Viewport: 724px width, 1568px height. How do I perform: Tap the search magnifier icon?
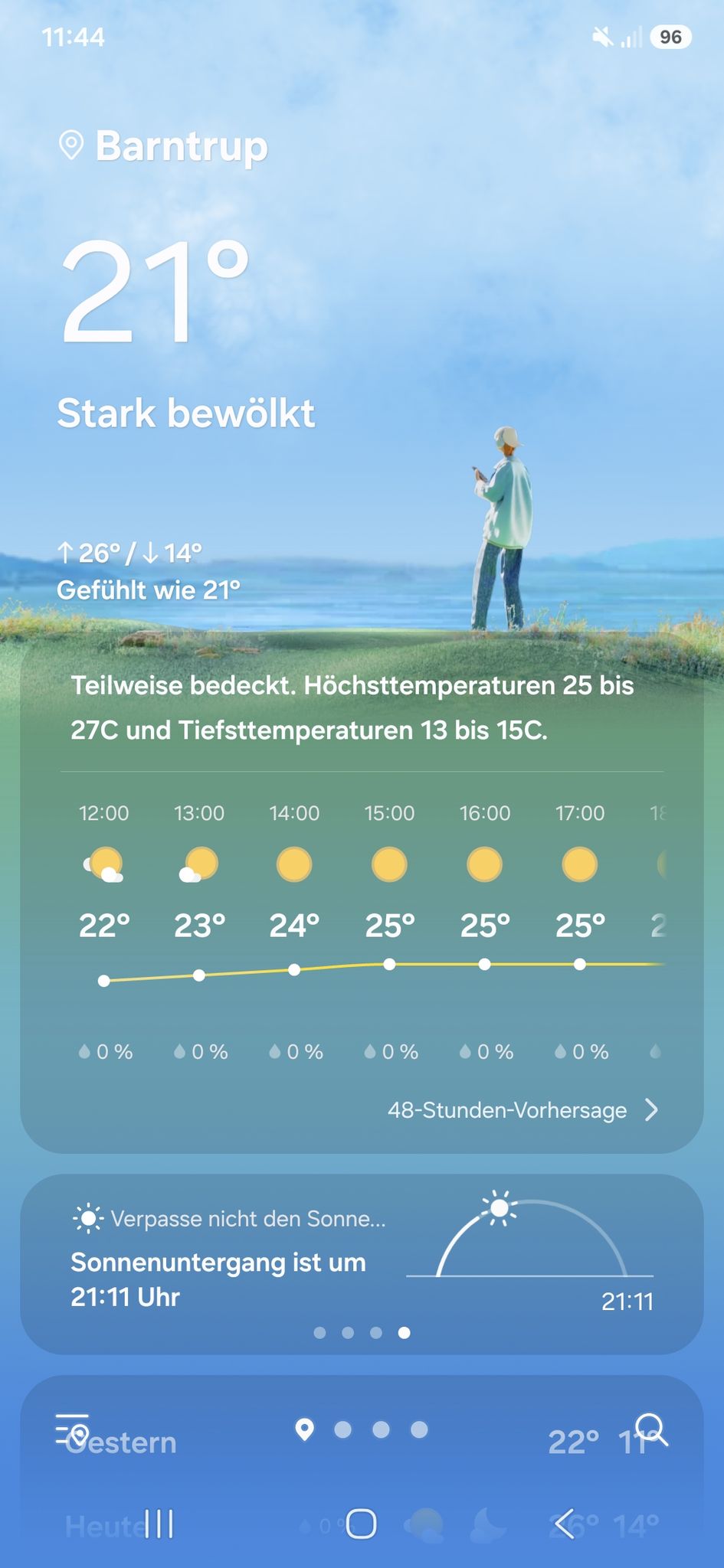[x=652, y=1429]
